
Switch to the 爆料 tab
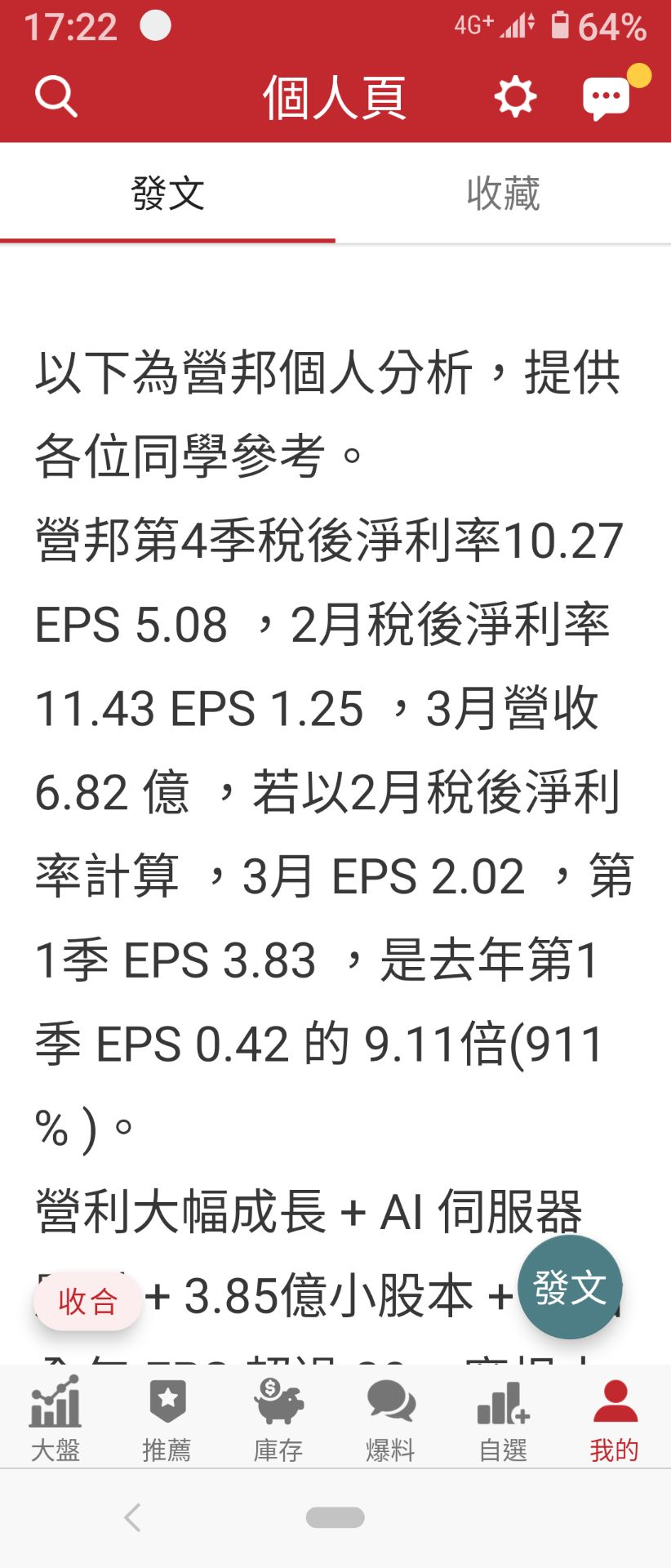coord(391,1419)
